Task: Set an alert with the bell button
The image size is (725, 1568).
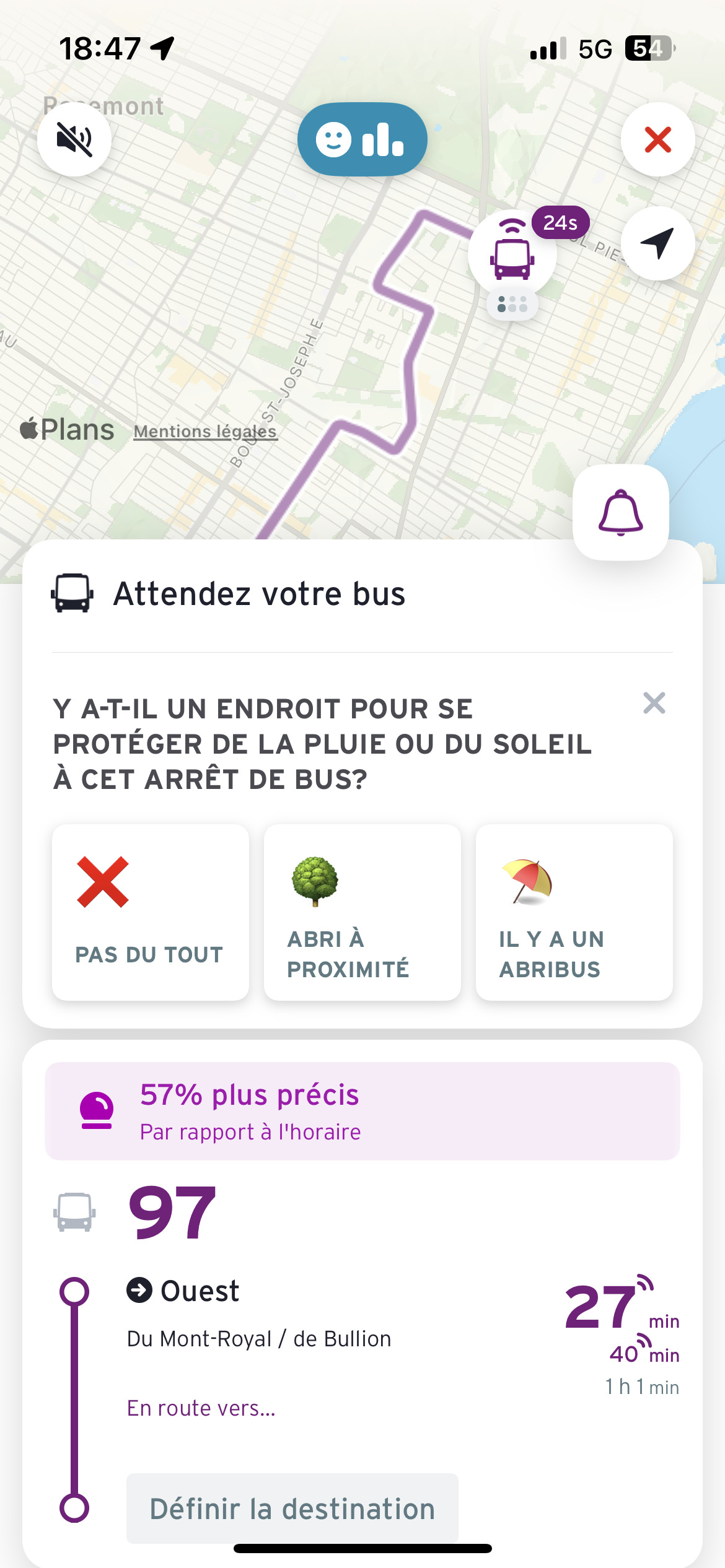Action: (621, 512)
